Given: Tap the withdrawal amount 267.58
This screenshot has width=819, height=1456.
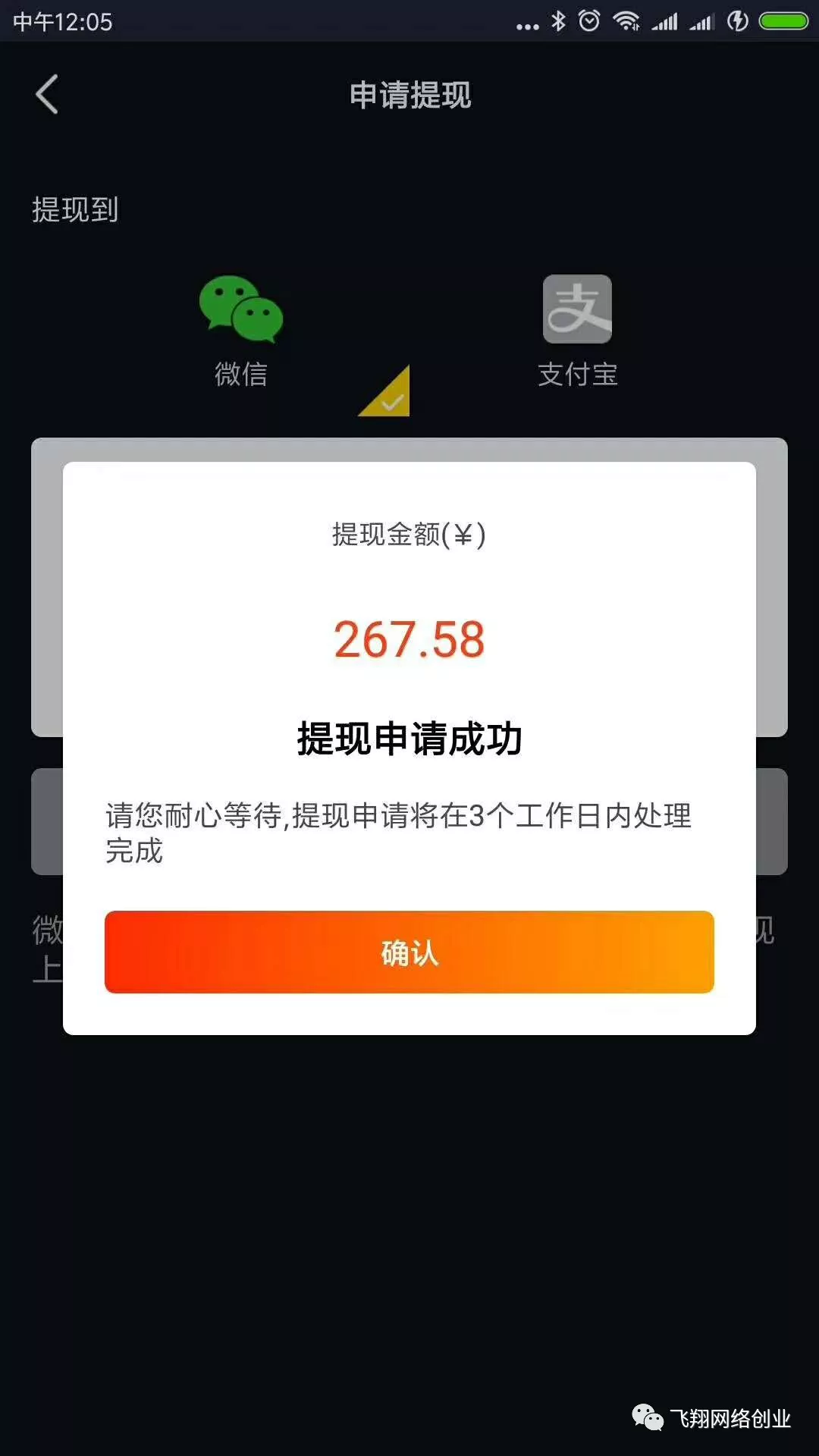Looking at the screenshot, I should 409,641.
